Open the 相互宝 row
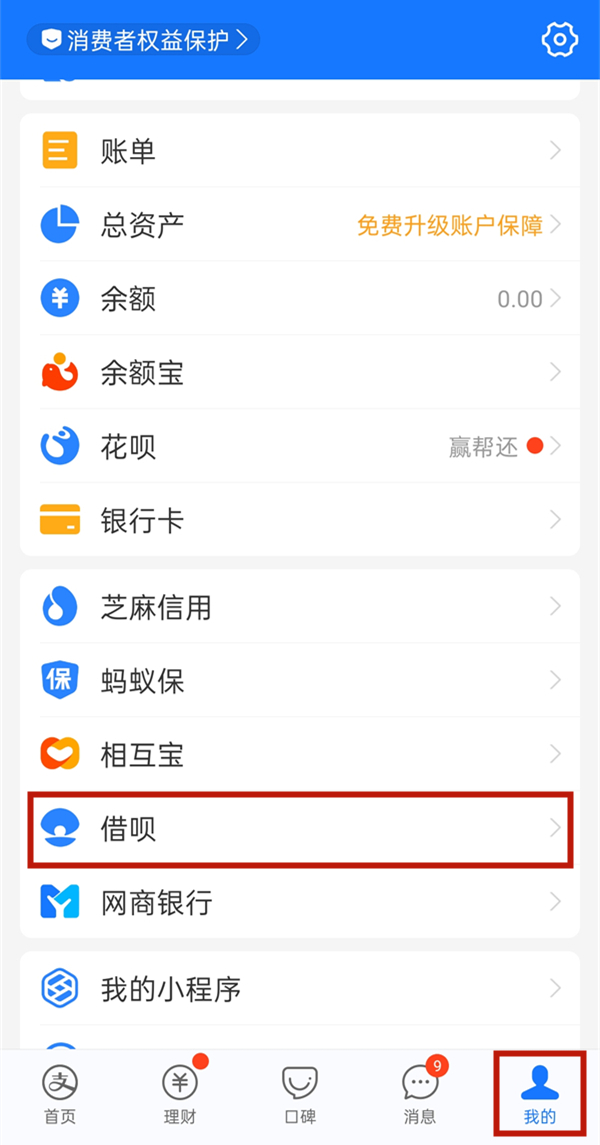600x1145 pixels. tap(300, 755)
